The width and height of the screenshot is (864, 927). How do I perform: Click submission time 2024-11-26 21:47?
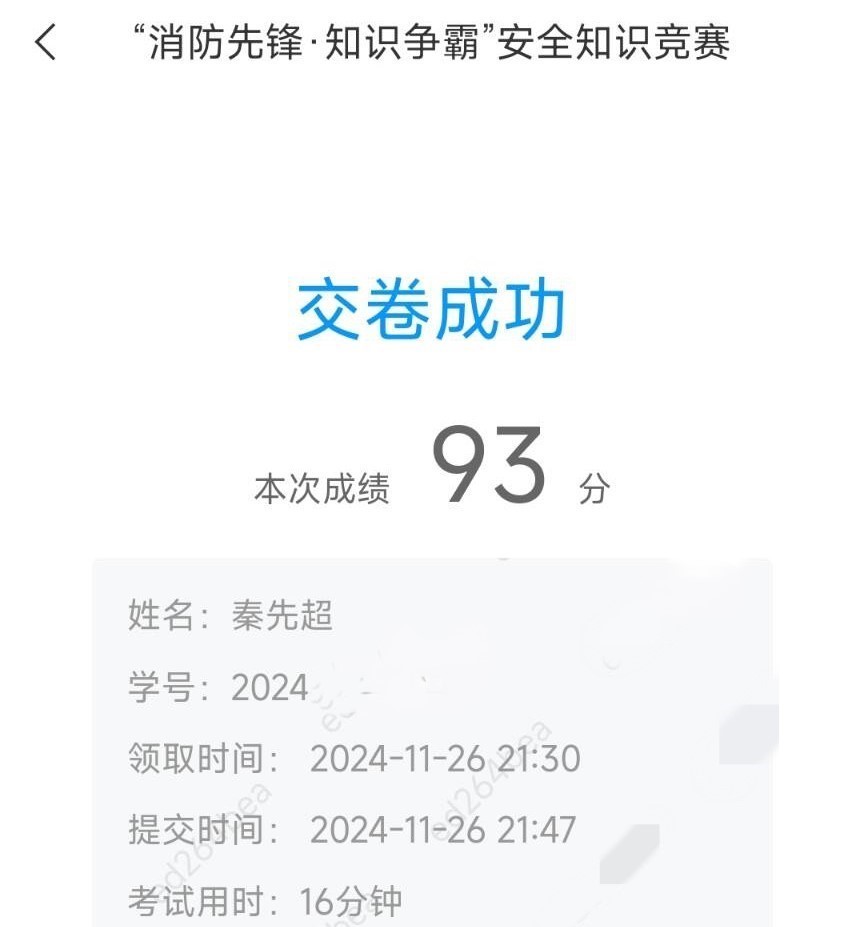pyautogui.click(x=443, y=829)
